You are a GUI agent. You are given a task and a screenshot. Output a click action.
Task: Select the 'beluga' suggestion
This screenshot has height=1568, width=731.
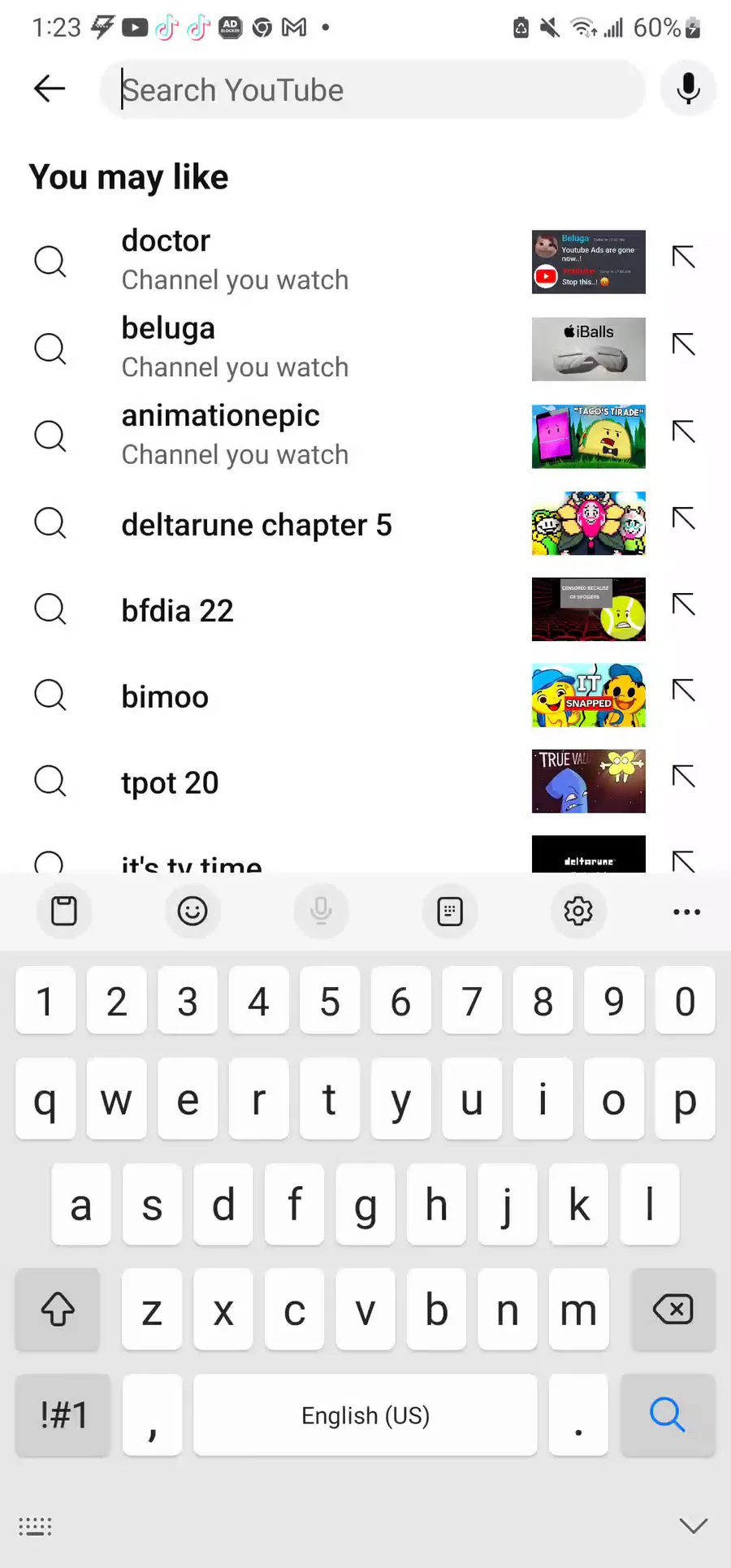click(x=236, y=348)
